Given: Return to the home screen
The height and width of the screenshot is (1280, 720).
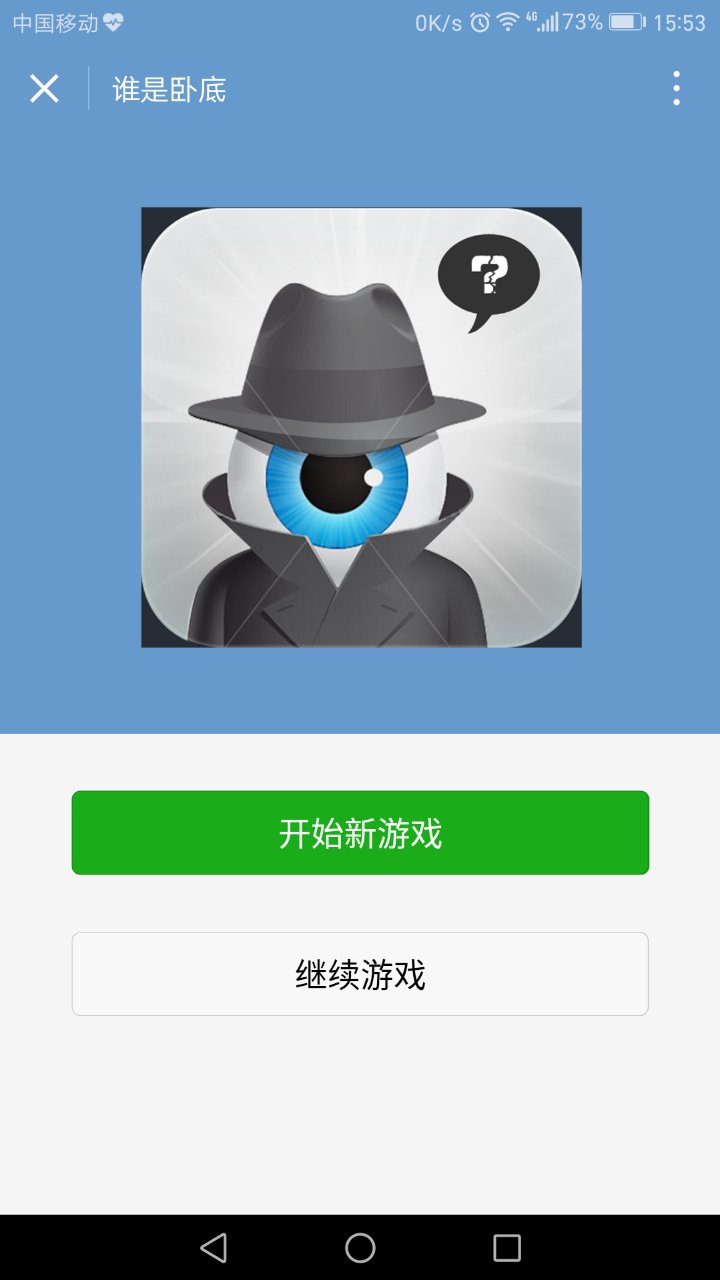Looking at the screenshot, I should coord(360,1247).
